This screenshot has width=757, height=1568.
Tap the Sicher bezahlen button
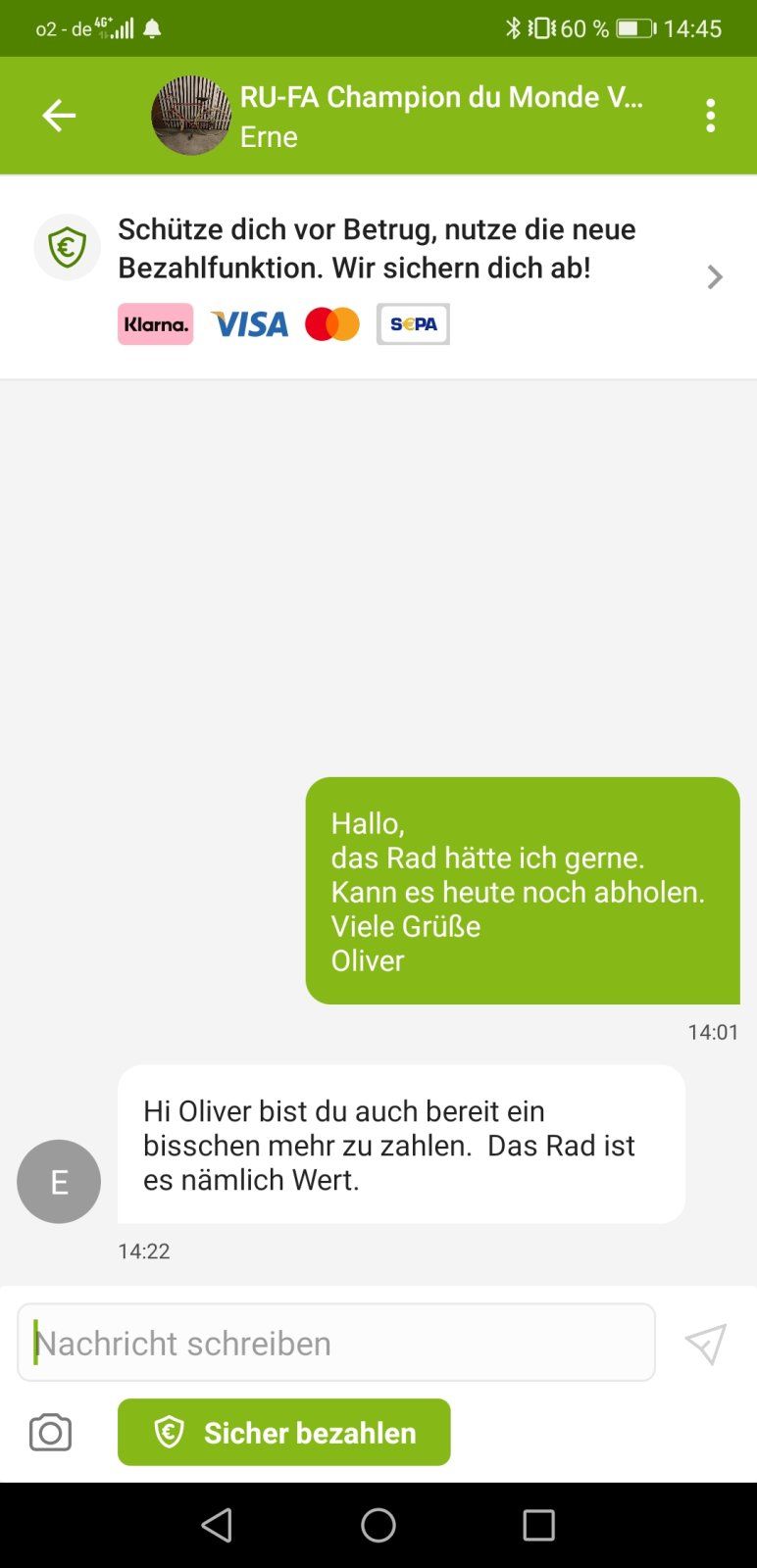[284, 1433]
